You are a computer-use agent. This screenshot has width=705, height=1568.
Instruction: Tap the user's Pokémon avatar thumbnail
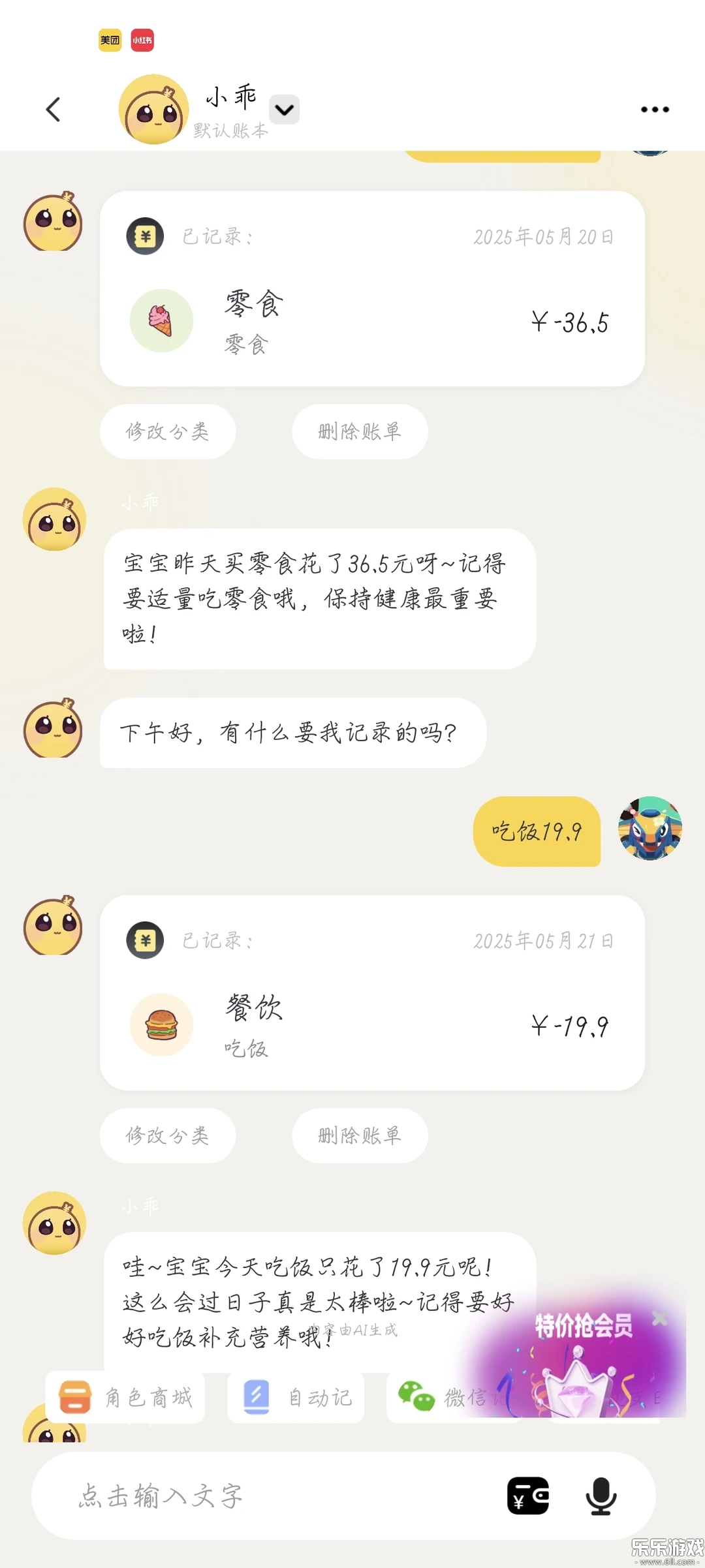(x=650, y=829)
